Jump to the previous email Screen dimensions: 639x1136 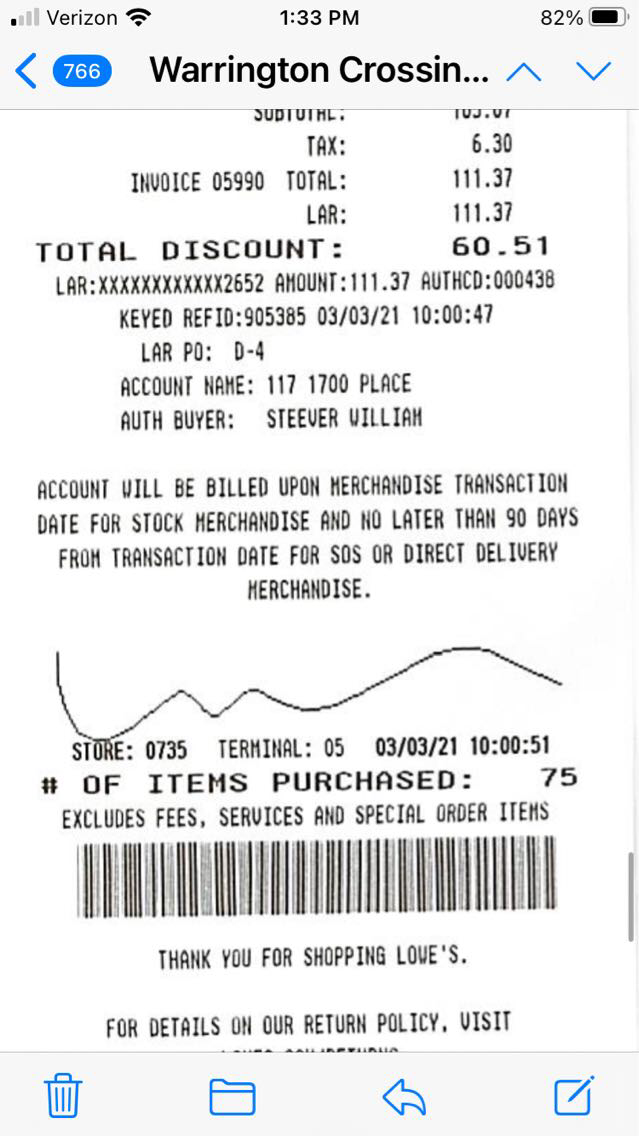tap(524, 71)
